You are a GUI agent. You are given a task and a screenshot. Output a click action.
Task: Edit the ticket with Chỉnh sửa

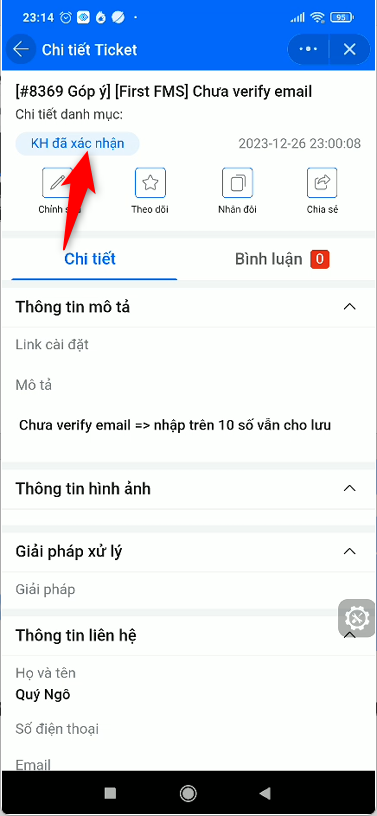pyautogui.click(x=57, y=190)
